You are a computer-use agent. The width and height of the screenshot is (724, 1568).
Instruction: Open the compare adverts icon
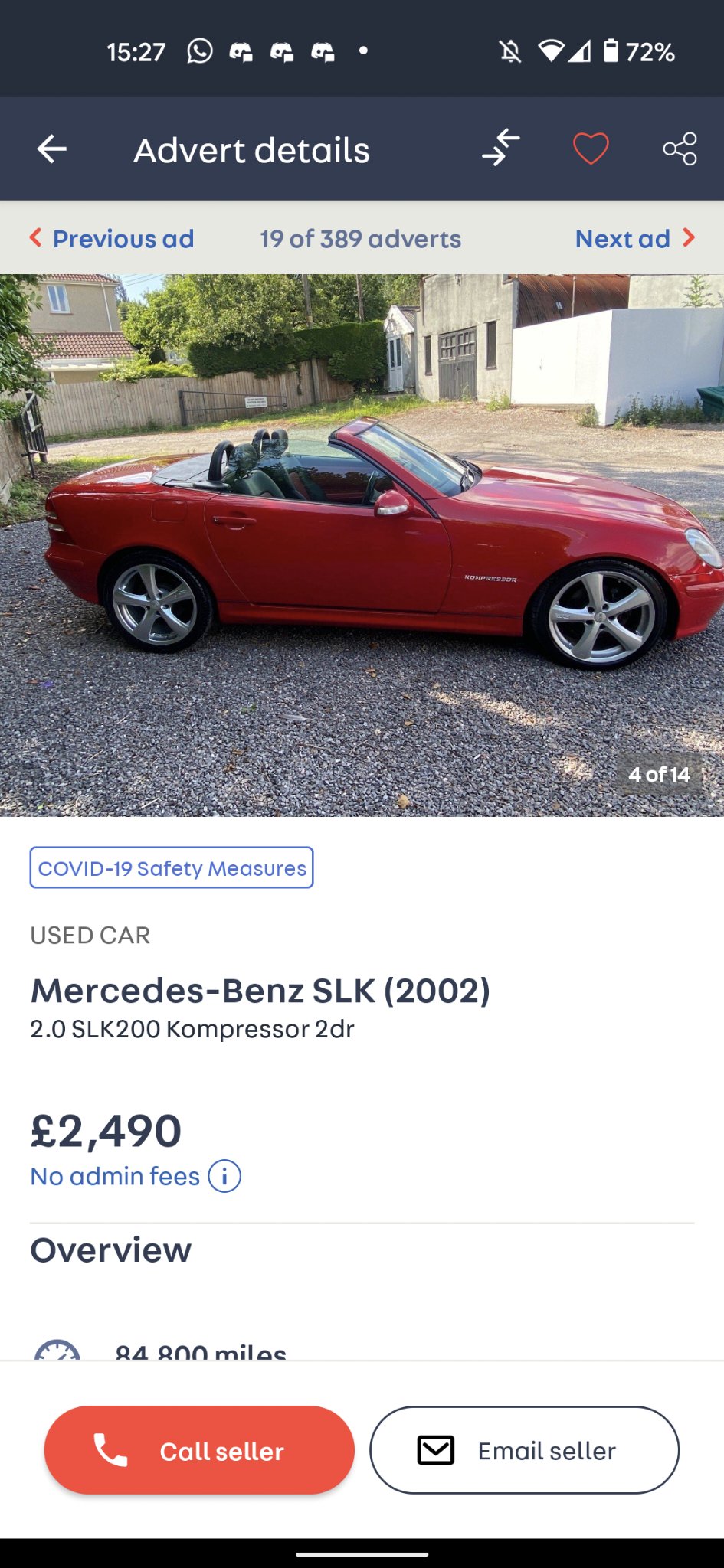click(x=501, y=148)
